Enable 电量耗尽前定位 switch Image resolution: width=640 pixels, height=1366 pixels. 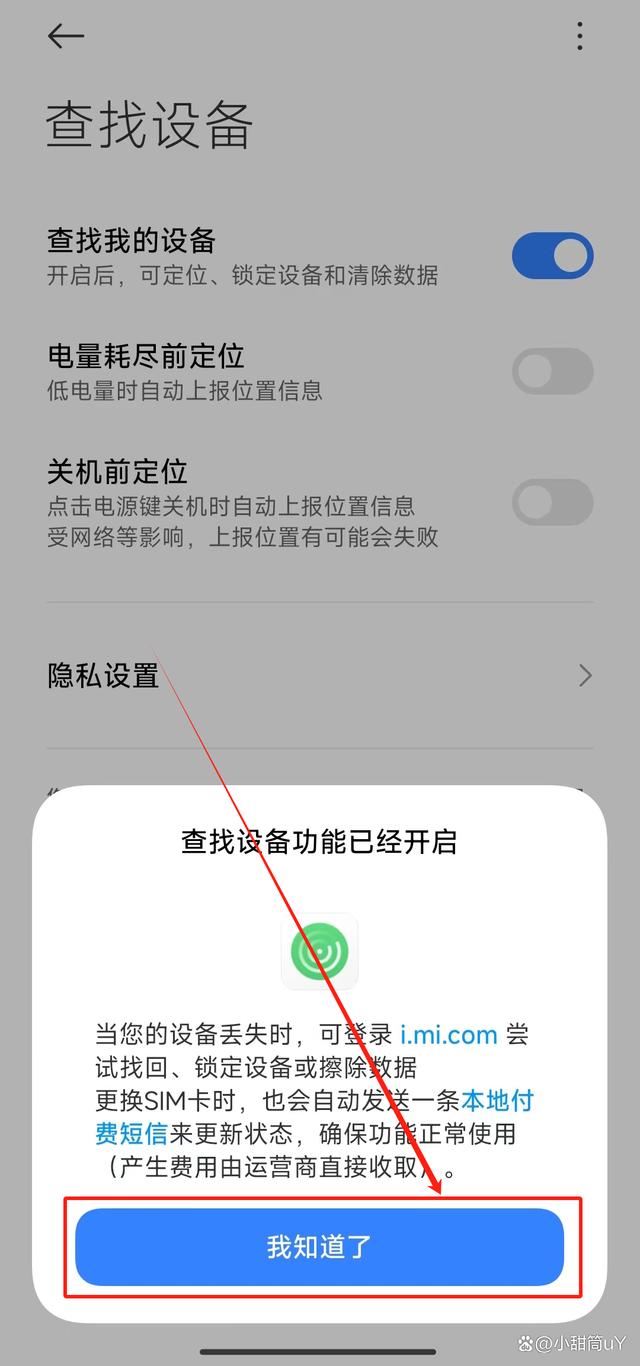point(552,371)
